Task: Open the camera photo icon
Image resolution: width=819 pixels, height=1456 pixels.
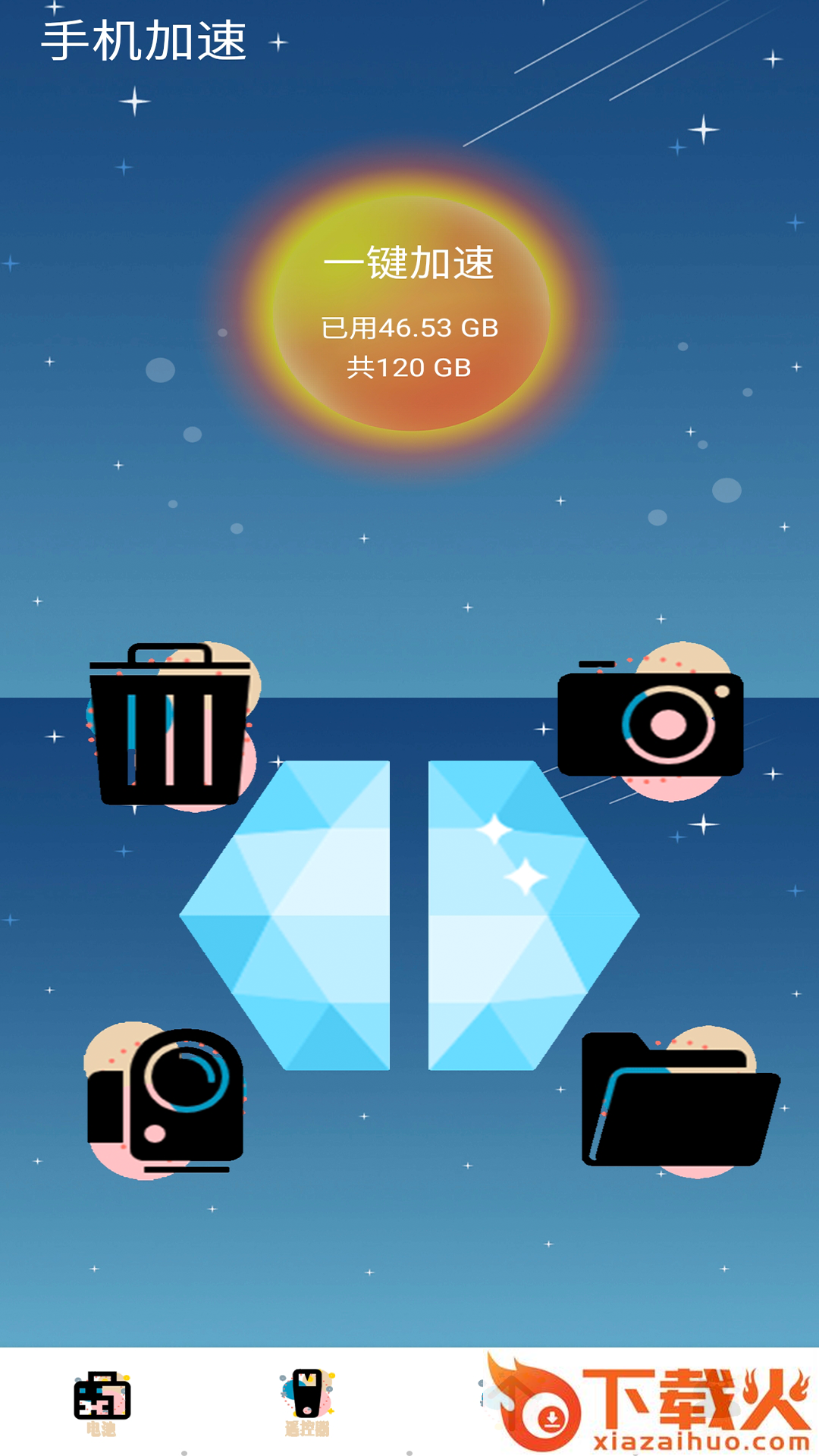Action: pyautogui.click(x=651, y=721)
